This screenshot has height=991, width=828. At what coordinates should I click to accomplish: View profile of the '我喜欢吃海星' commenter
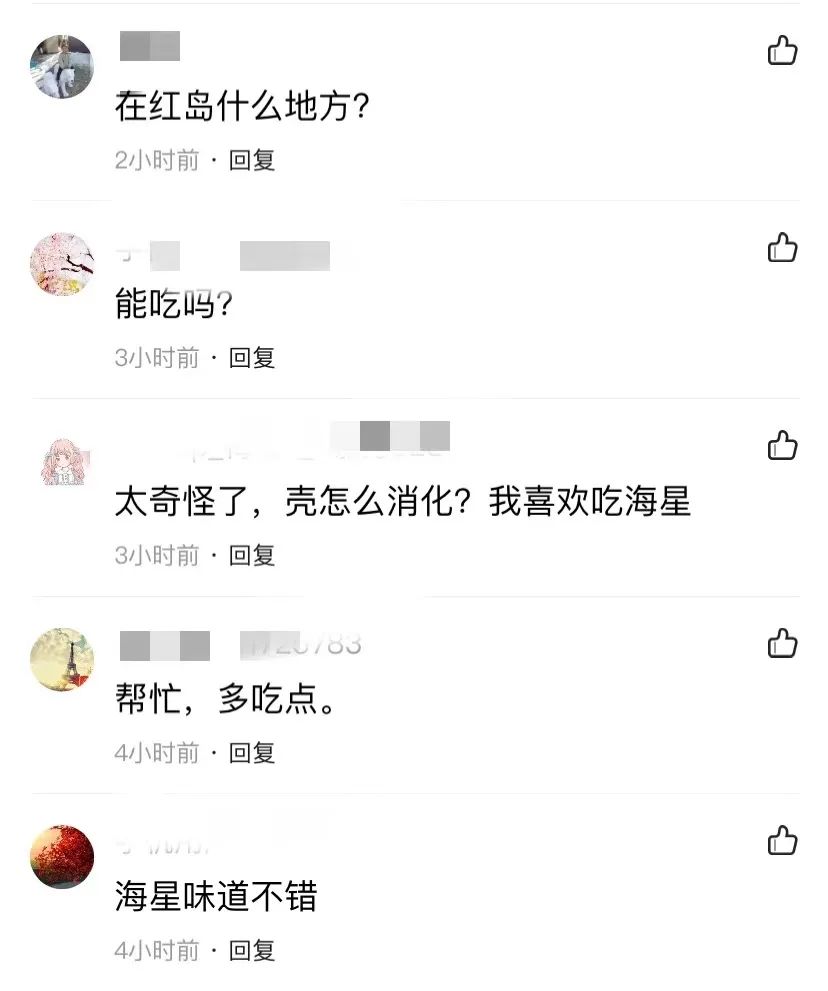[x=62, y=463]
